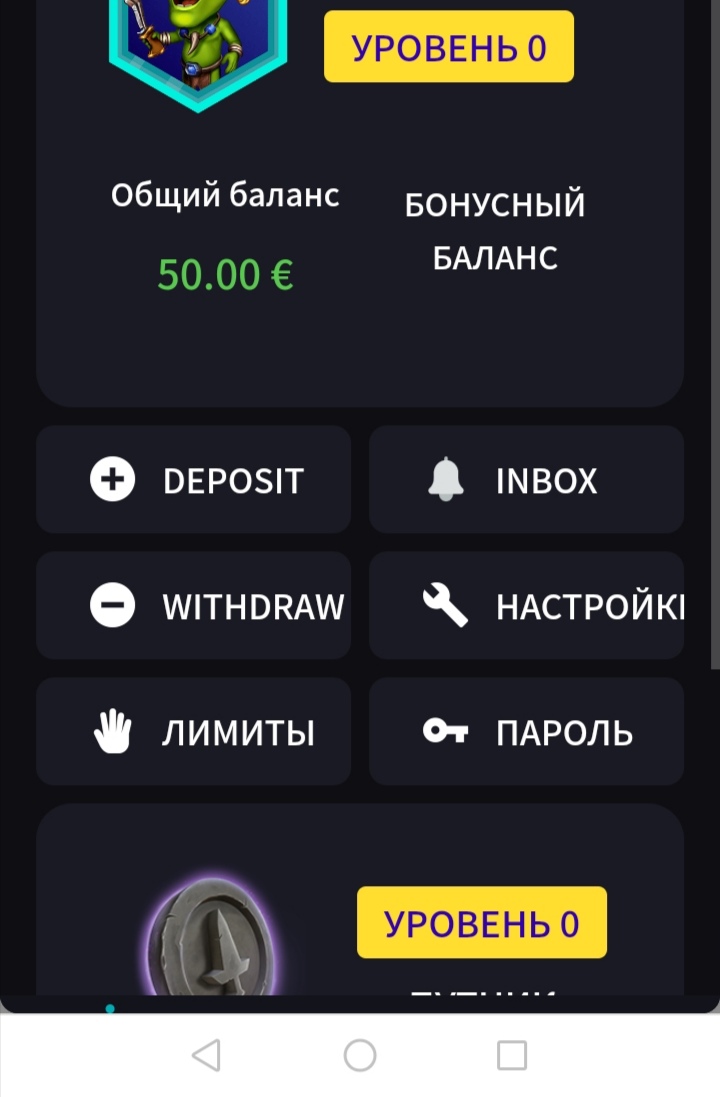Open НАСТРОЙКИ settings page

click(526, 605)
